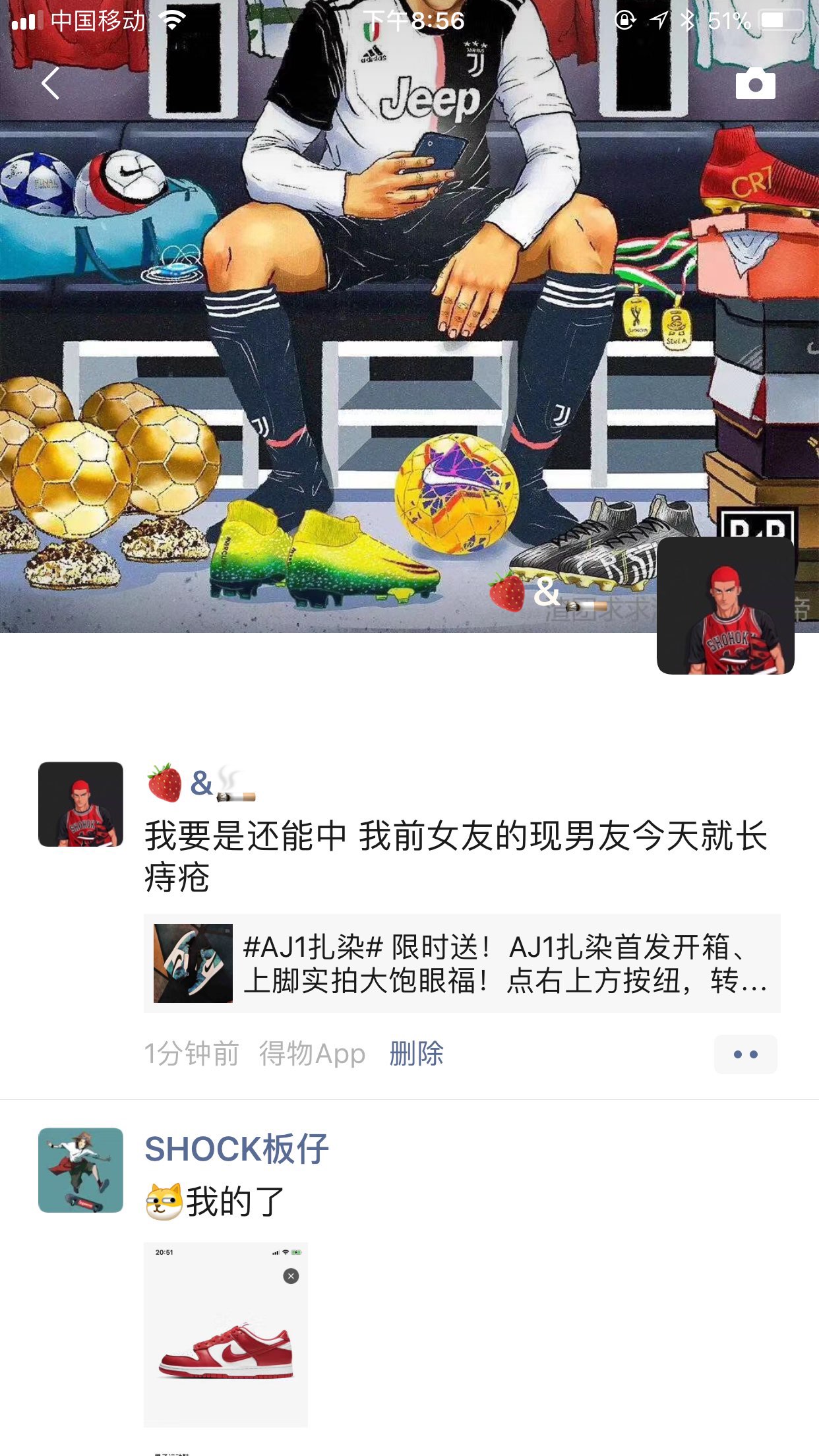Open SHOCK板仔's avatar

point(80,1170)
